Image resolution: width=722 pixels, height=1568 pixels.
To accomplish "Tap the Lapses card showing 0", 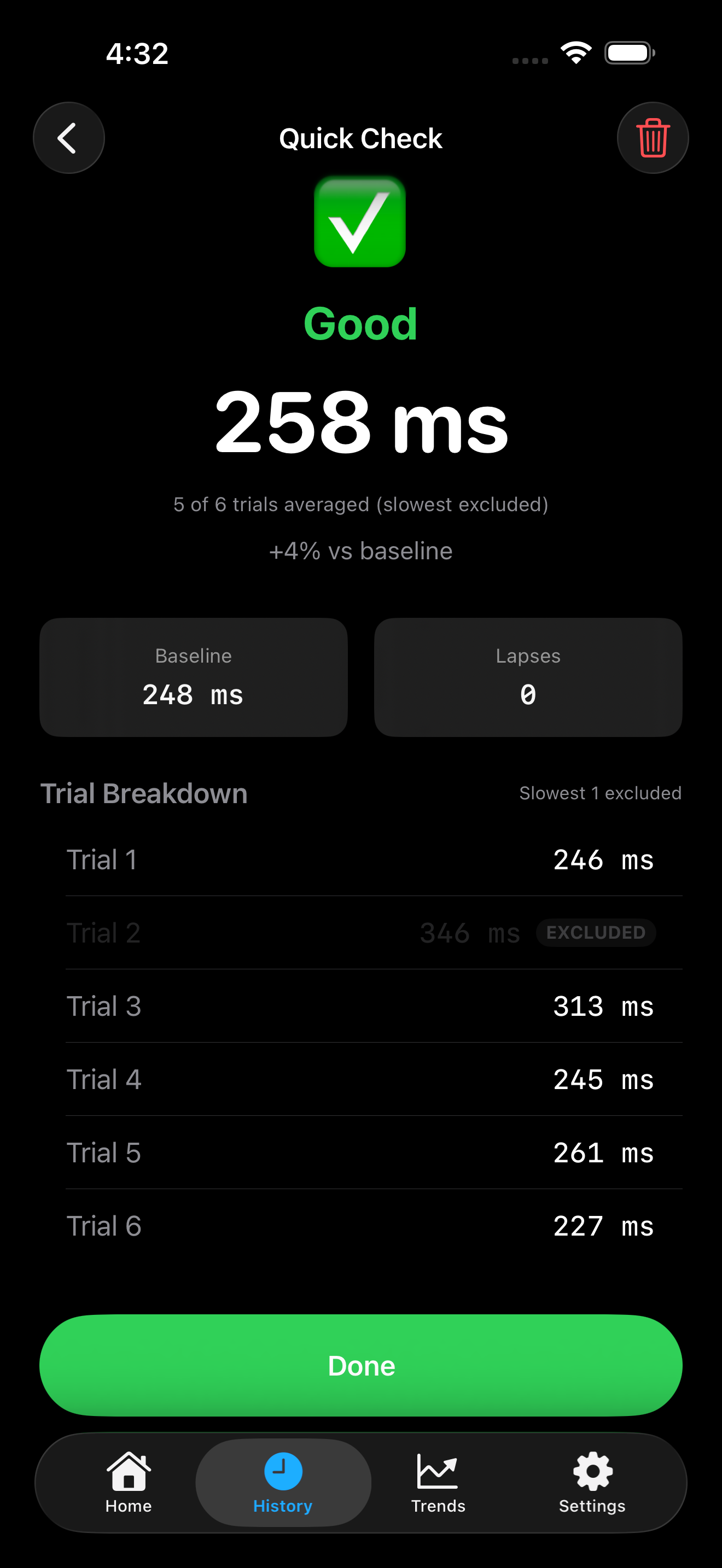I will (528, 676).
